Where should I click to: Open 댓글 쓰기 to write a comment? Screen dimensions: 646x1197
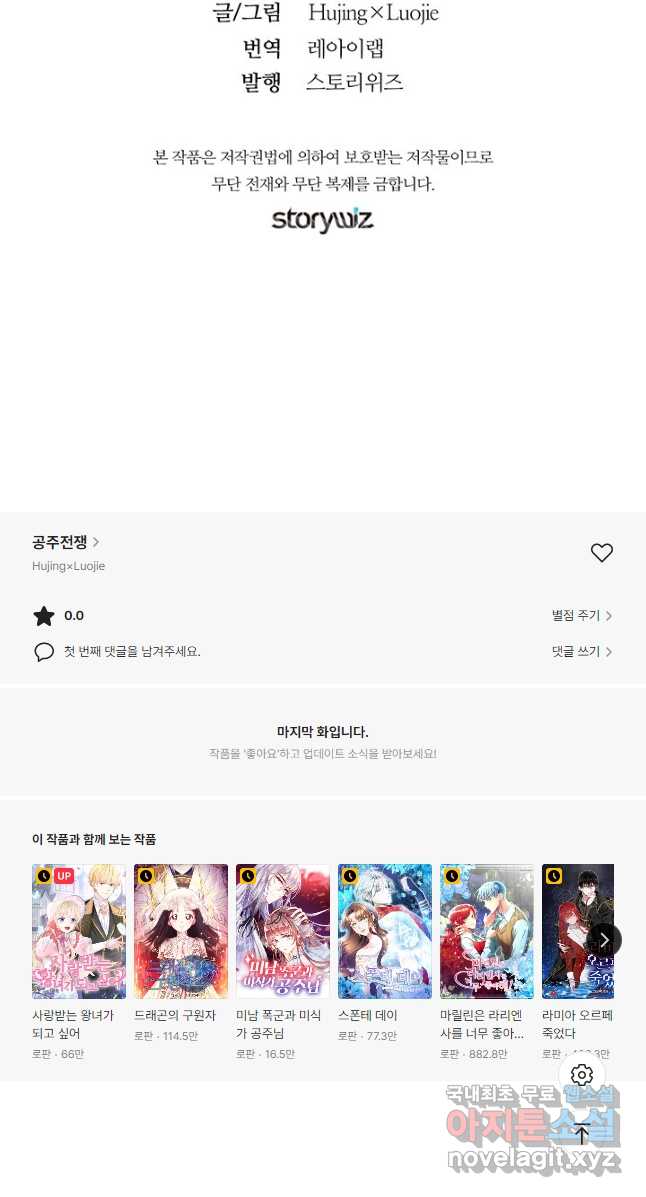click(581, 651)
